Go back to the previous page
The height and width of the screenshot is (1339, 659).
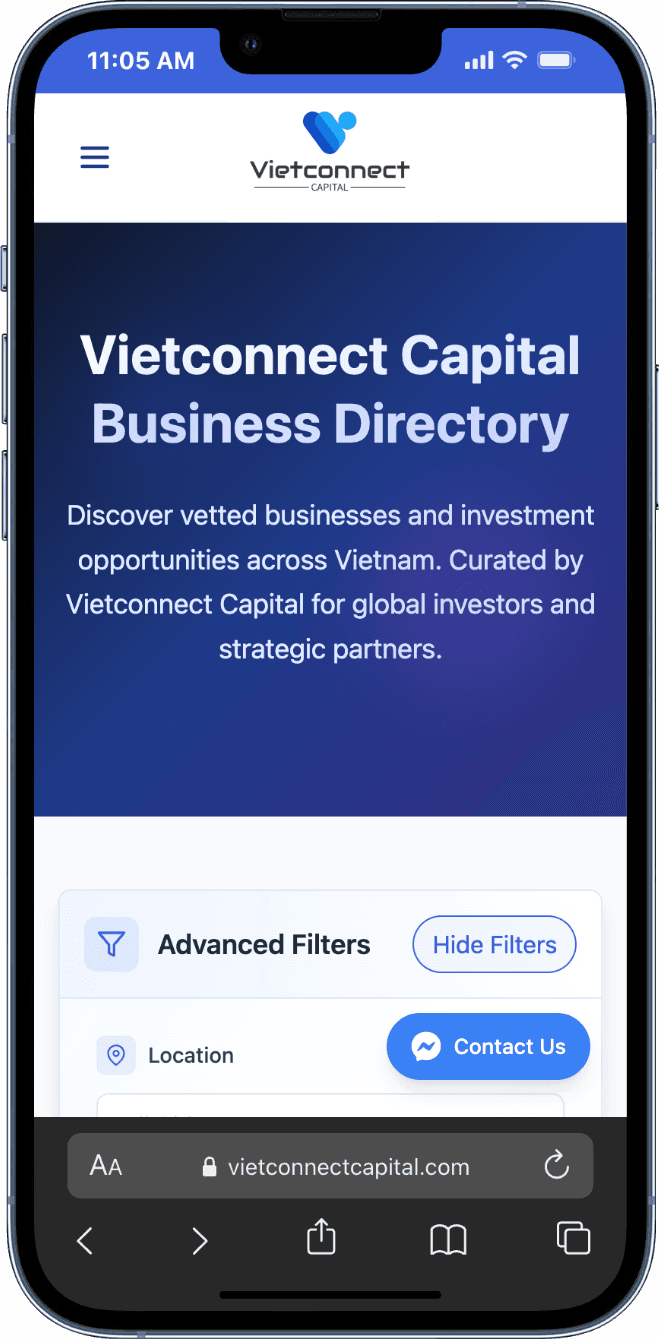[85, 1241]
